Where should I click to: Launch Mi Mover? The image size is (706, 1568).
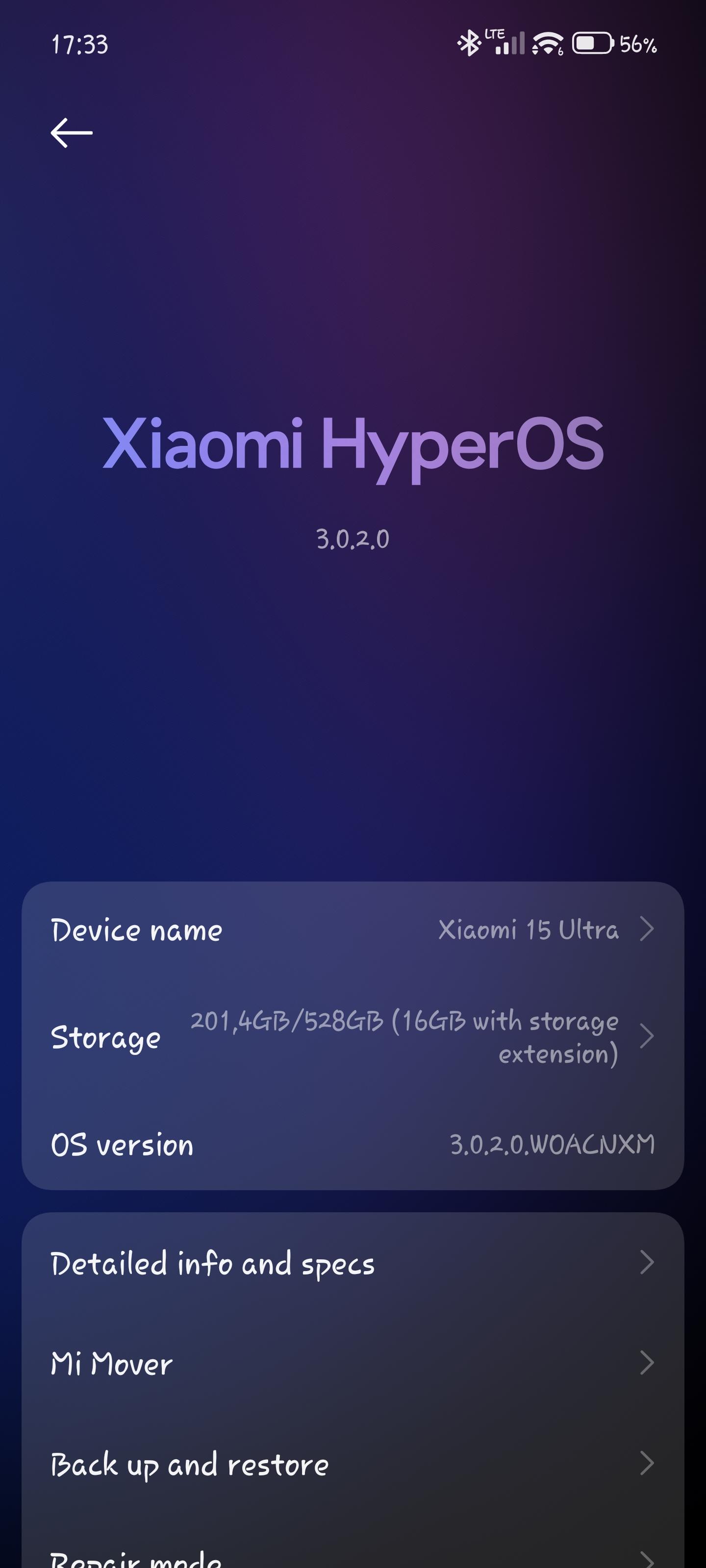(352, 1364)
